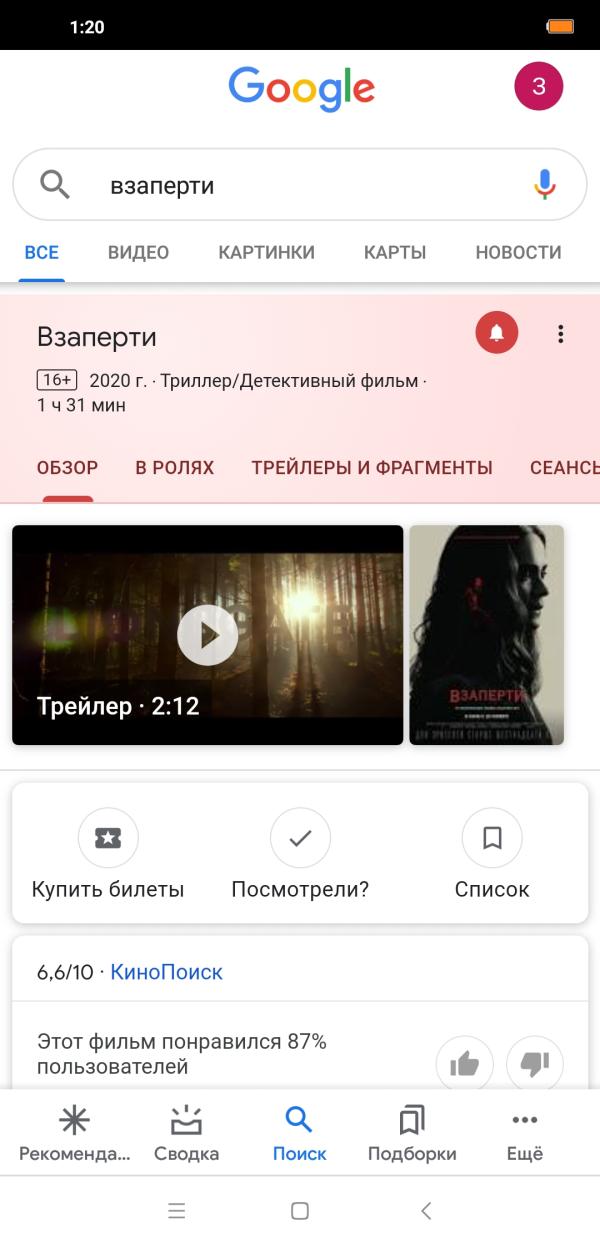600x1247 pixels.
Task: View the В РОЛЯХ cast section
Action: pyautogui.click(x=175, y=468)
